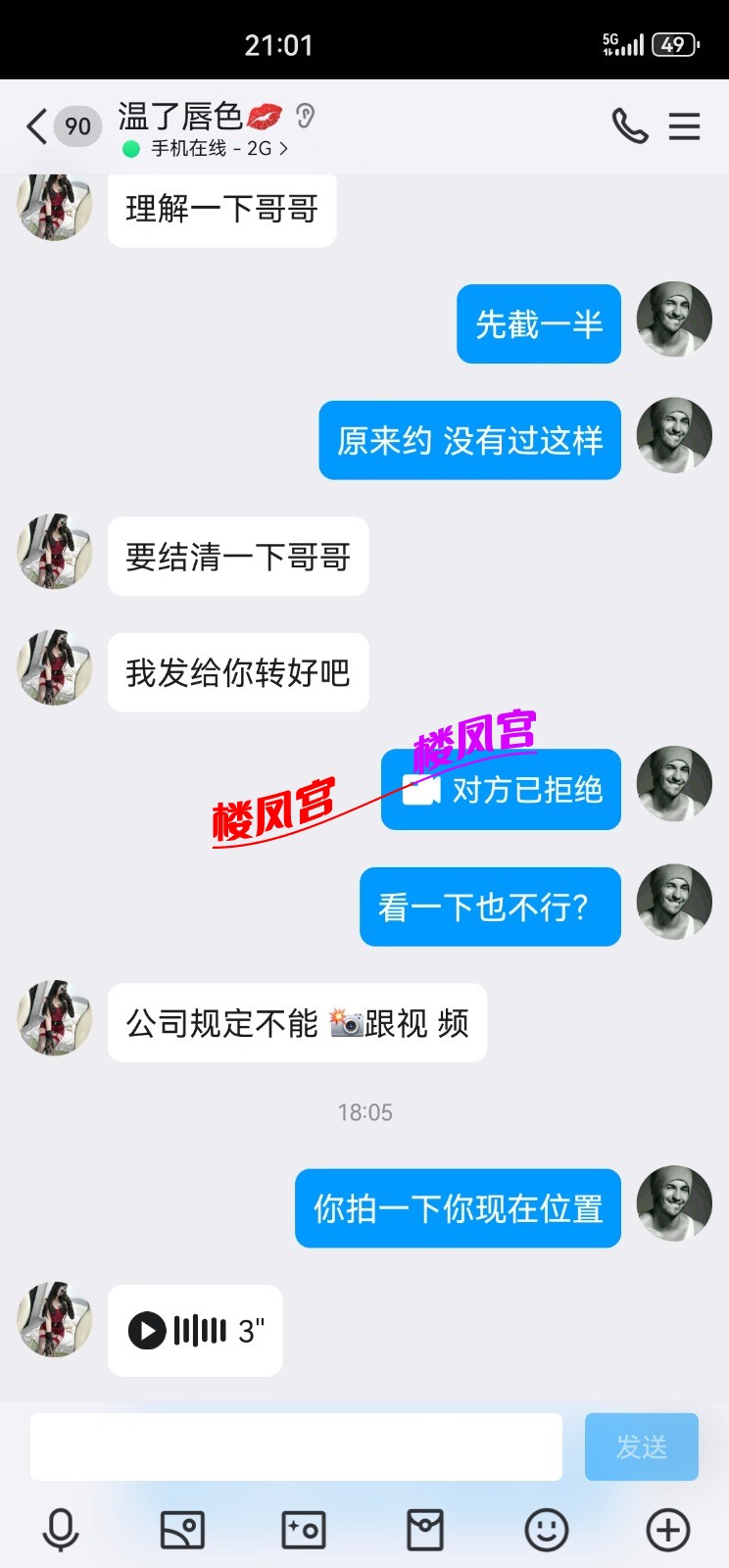Image resolution: width=729 pixels, height=1568 pixels.
Task: Expand the 手机在线 - 2G status chevron
Action: 282,148
